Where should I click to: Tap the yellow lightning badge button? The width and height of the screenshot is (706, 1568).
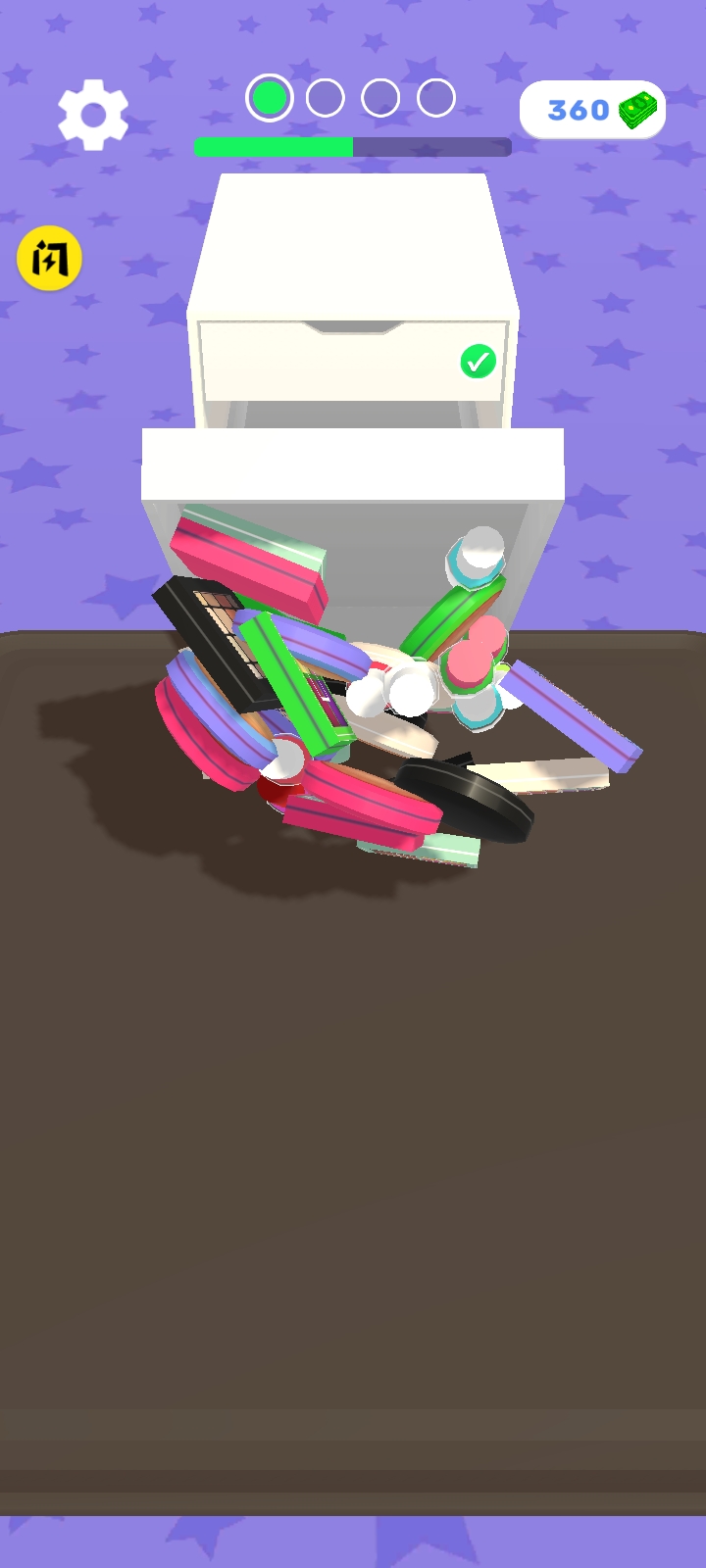49,259
